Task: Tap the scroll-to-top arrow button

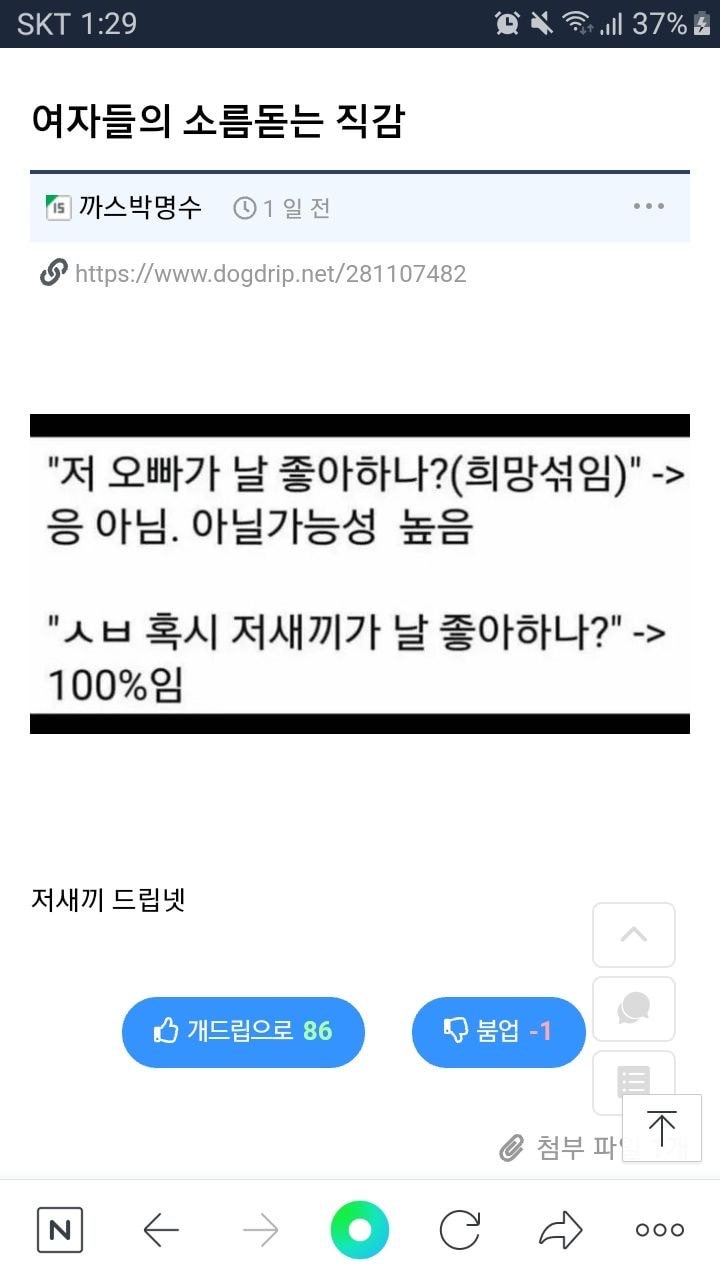Action: pyautogui.click(x=661, y=1129)
